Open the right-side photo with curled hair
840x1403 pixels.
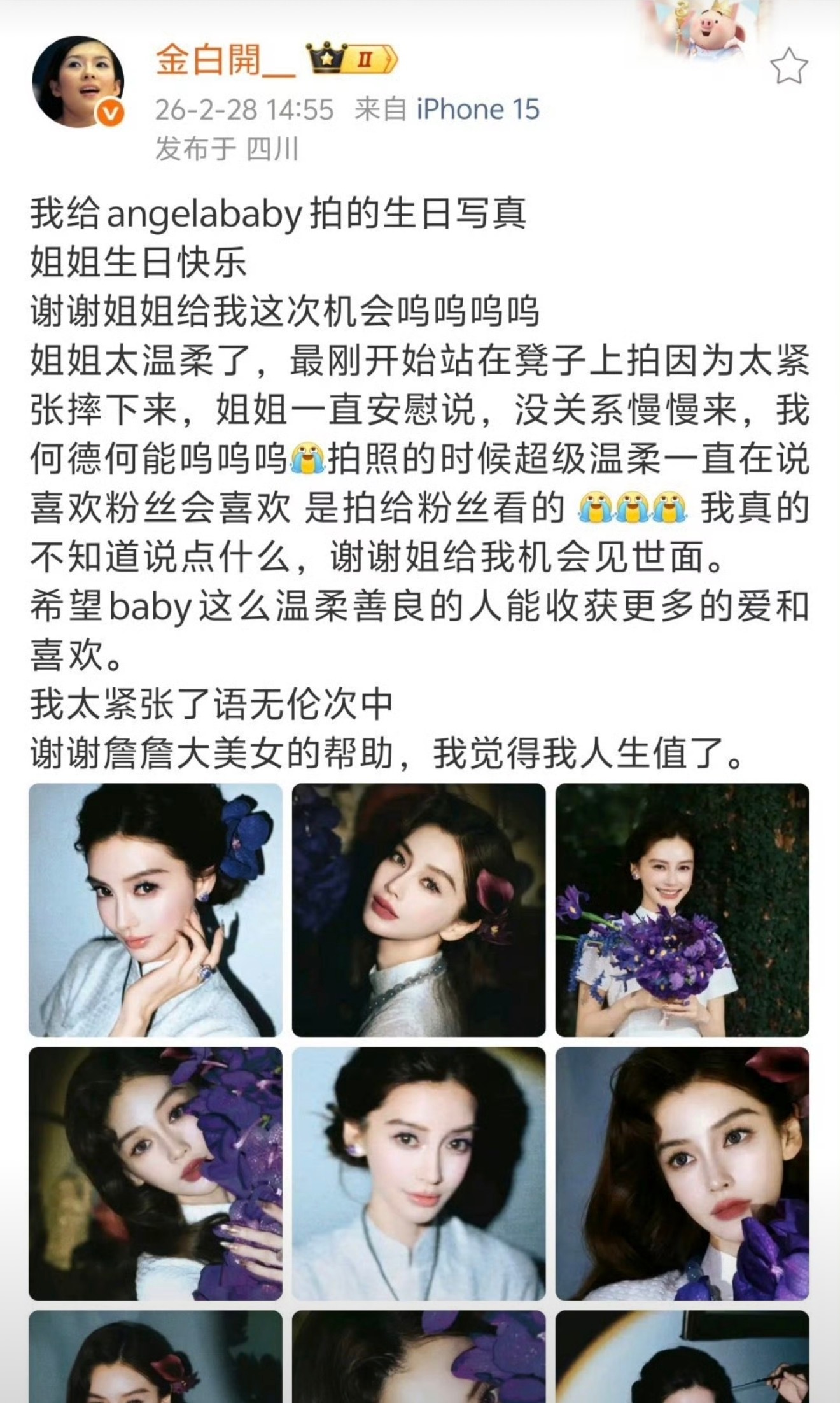684,1174
